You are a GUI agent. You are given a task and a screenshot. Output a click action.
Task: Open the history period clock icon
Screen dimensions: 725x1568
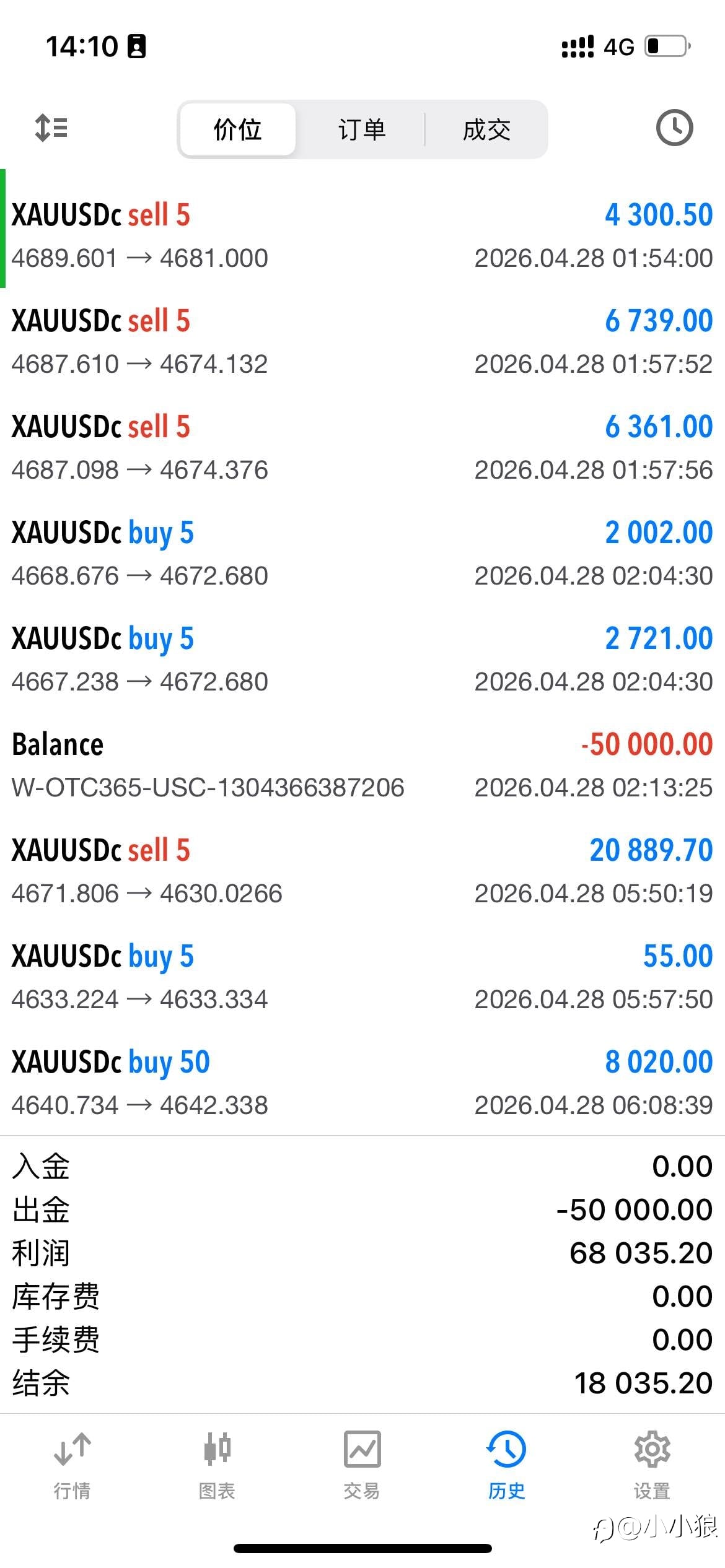pos(674,128)
